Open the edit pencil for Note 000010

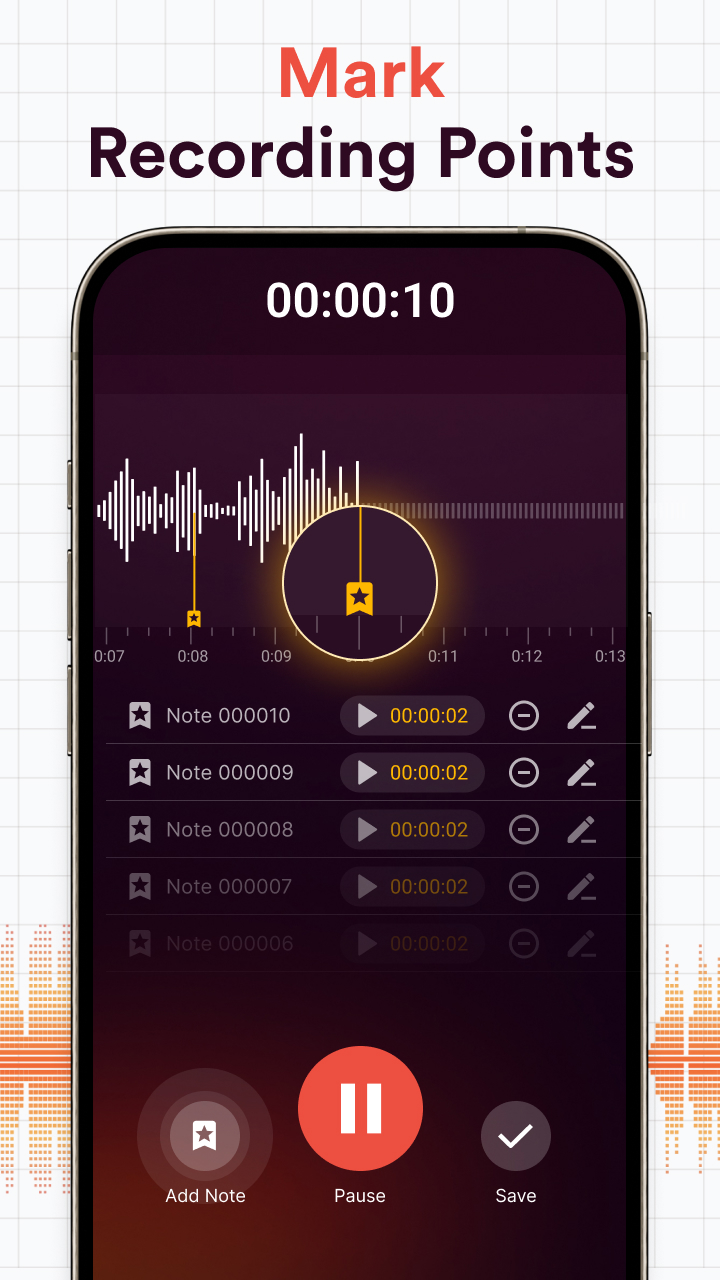581,716
